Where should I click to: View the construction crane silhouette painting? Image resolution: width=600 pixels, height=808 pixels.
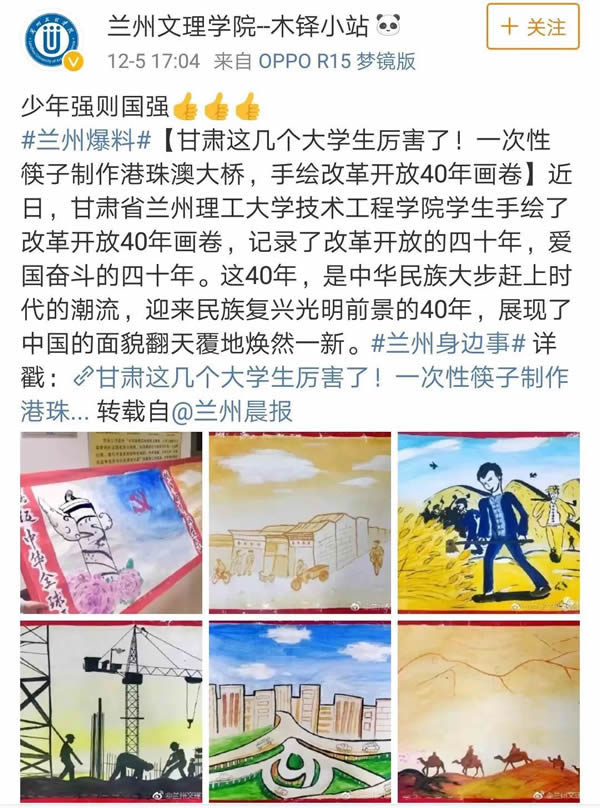[110, 710]
